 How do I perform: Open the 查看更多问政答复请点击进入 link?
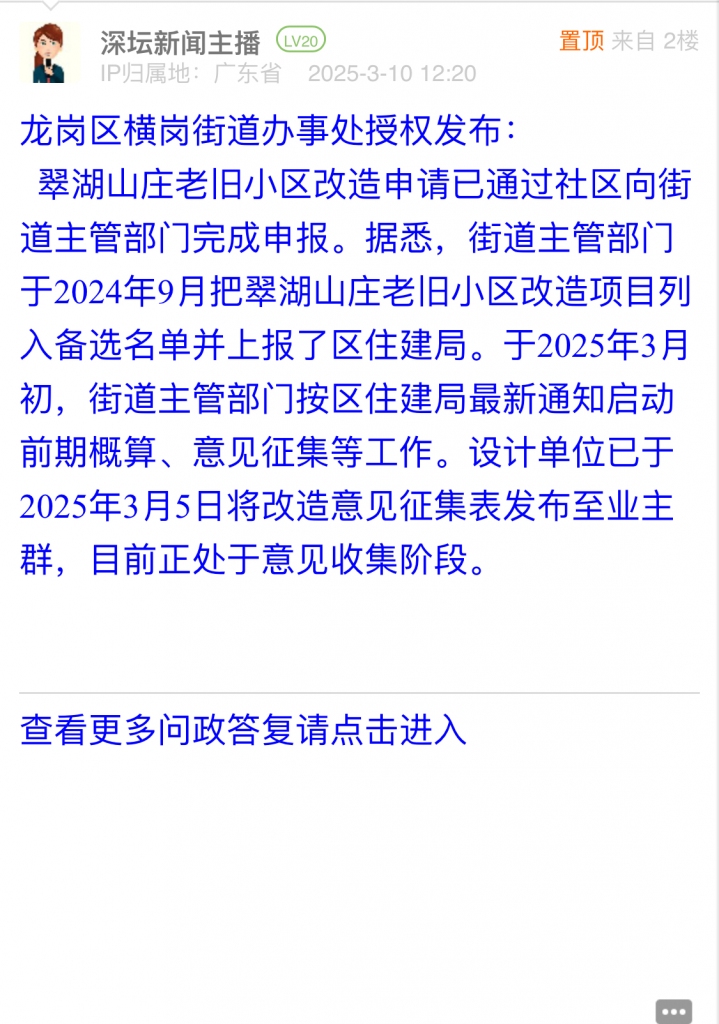(243, 730)
